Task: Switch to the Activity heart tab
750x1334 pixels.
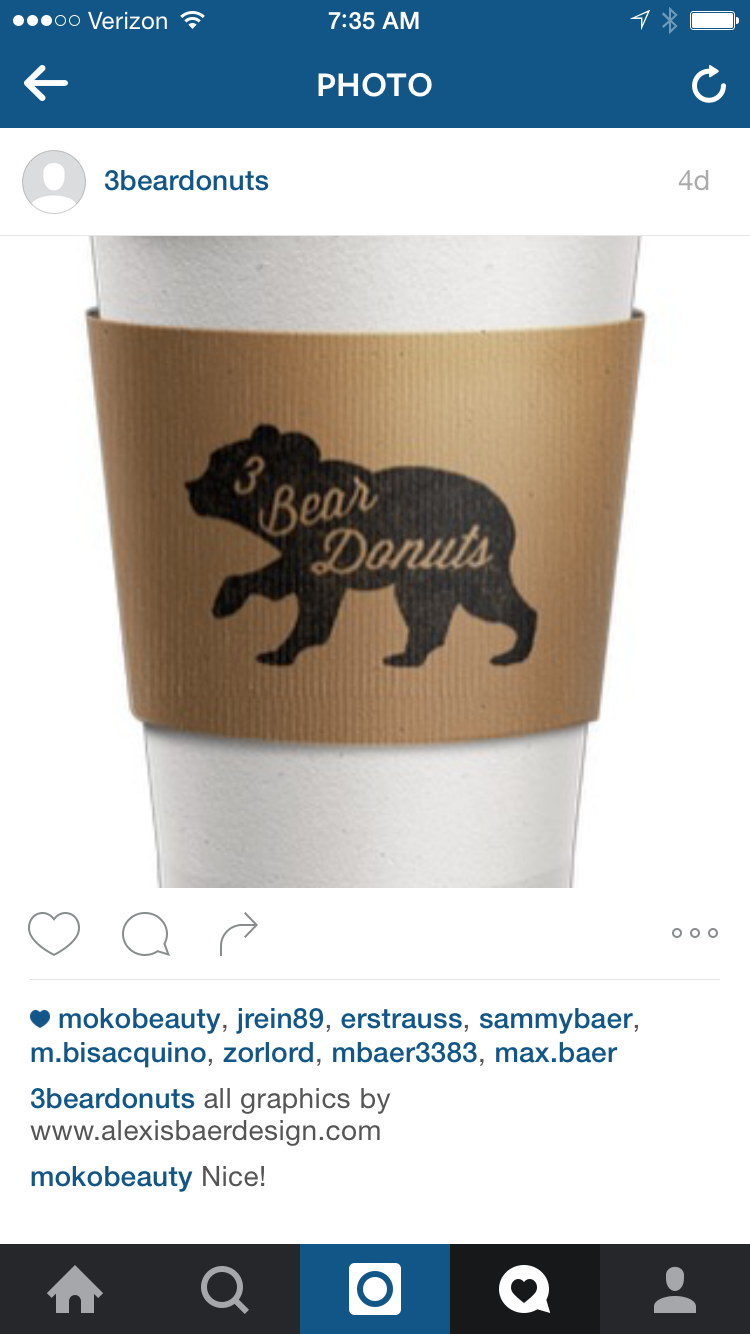Action: pyautogui.click(x=525, y=1289)
